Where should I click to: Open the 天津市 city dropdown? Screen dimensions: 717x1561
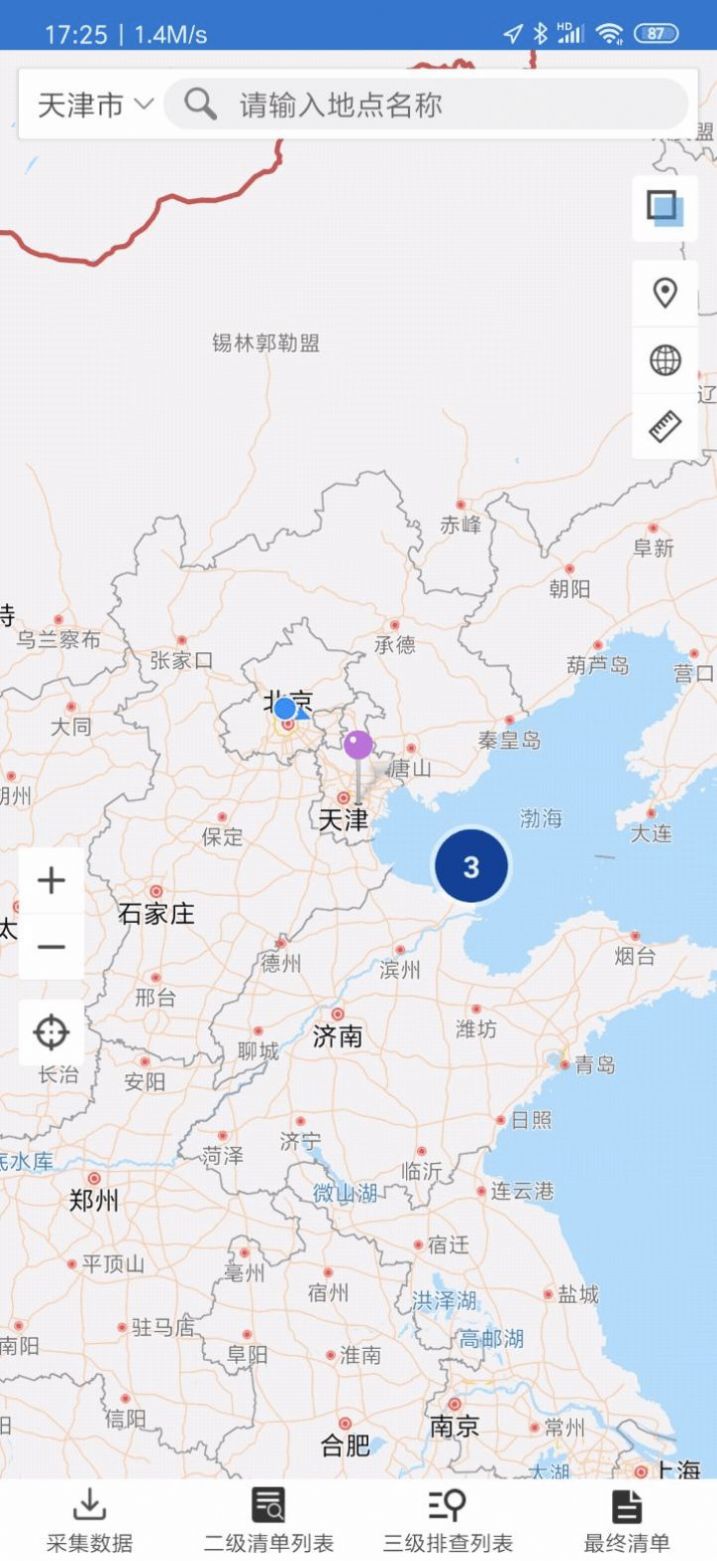pos(94,105)
